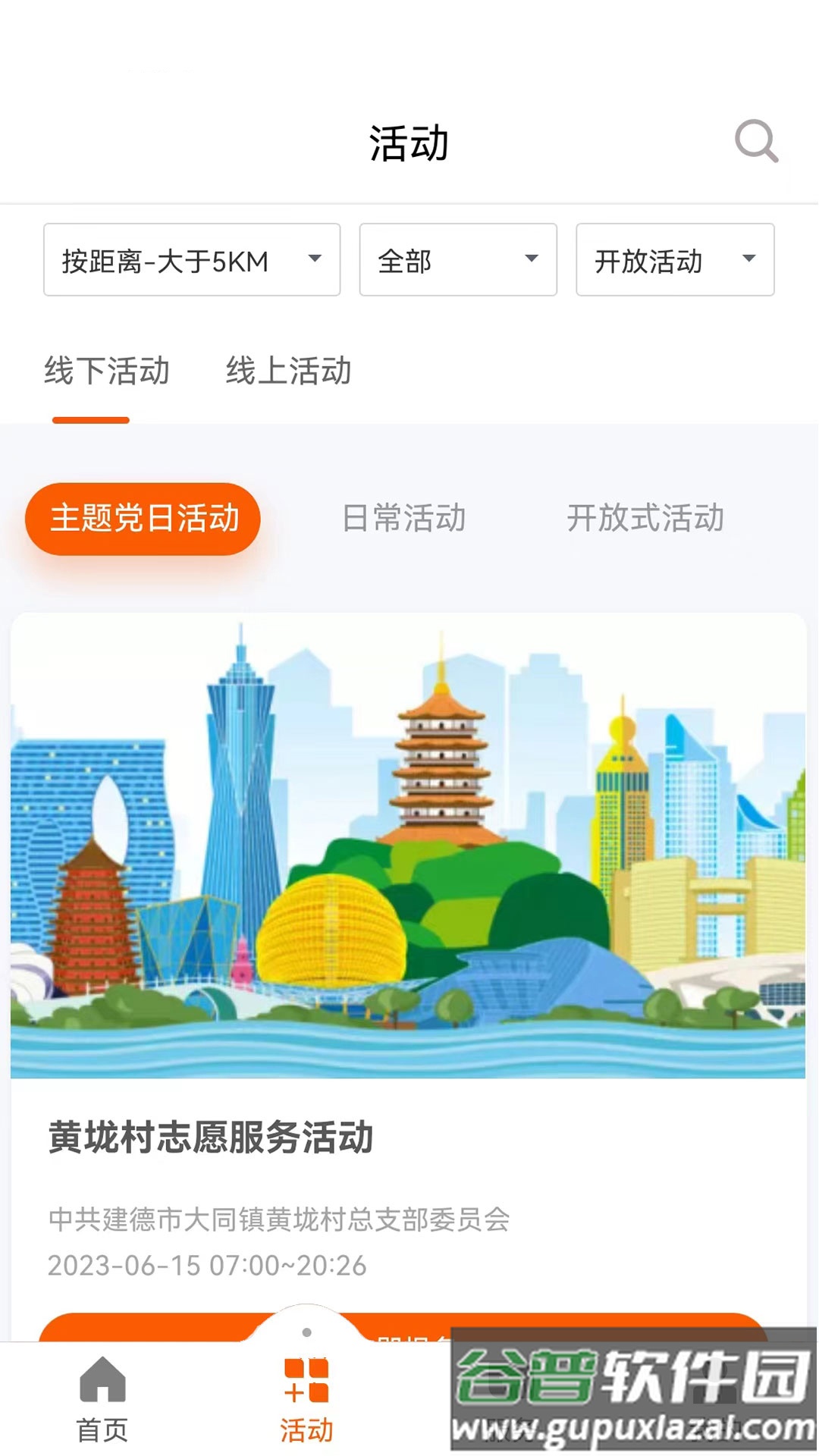Switch to the 线下活动 tab
819x1456 pixels.
point(106,372)
